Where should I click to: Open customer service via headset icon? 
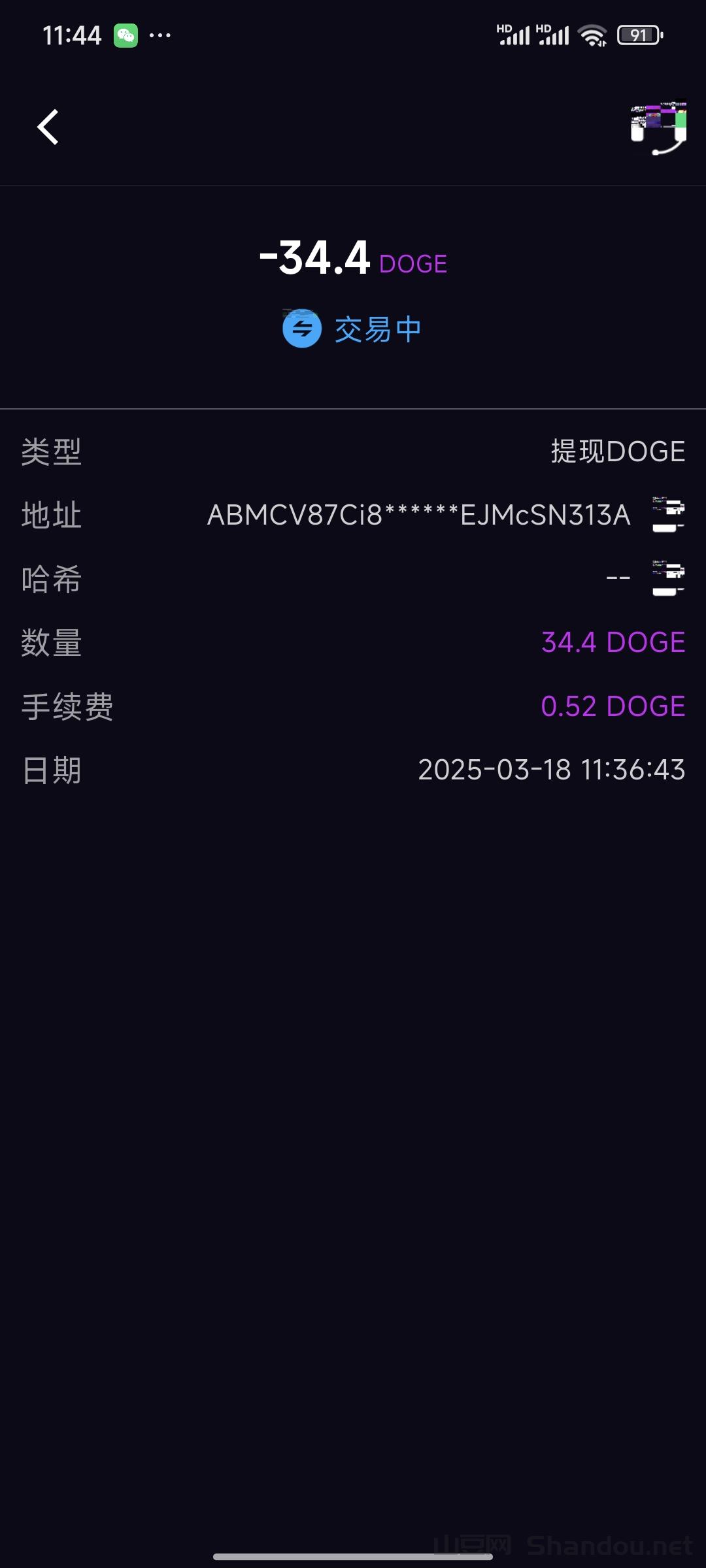tap(657, 127)
